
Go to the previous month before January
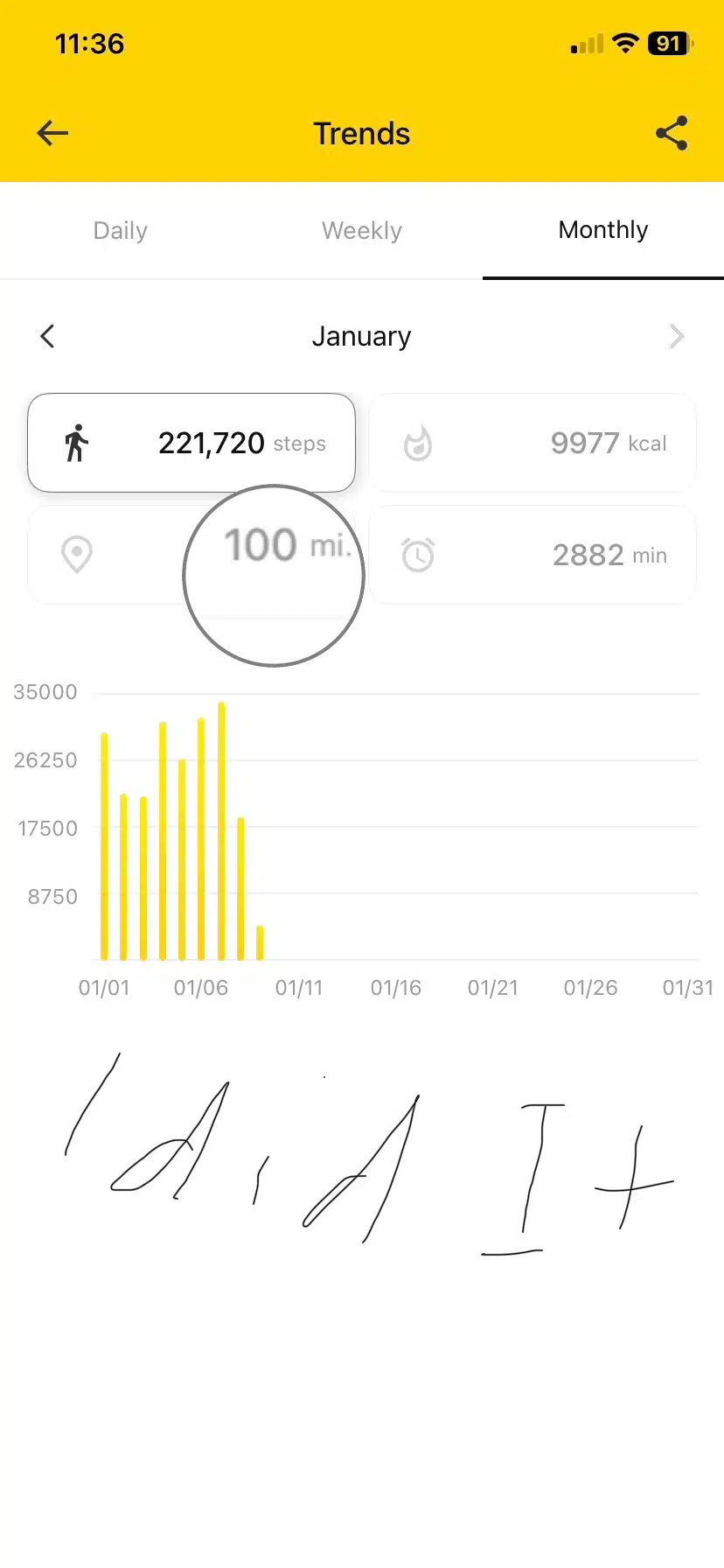(x=48, y=336)
